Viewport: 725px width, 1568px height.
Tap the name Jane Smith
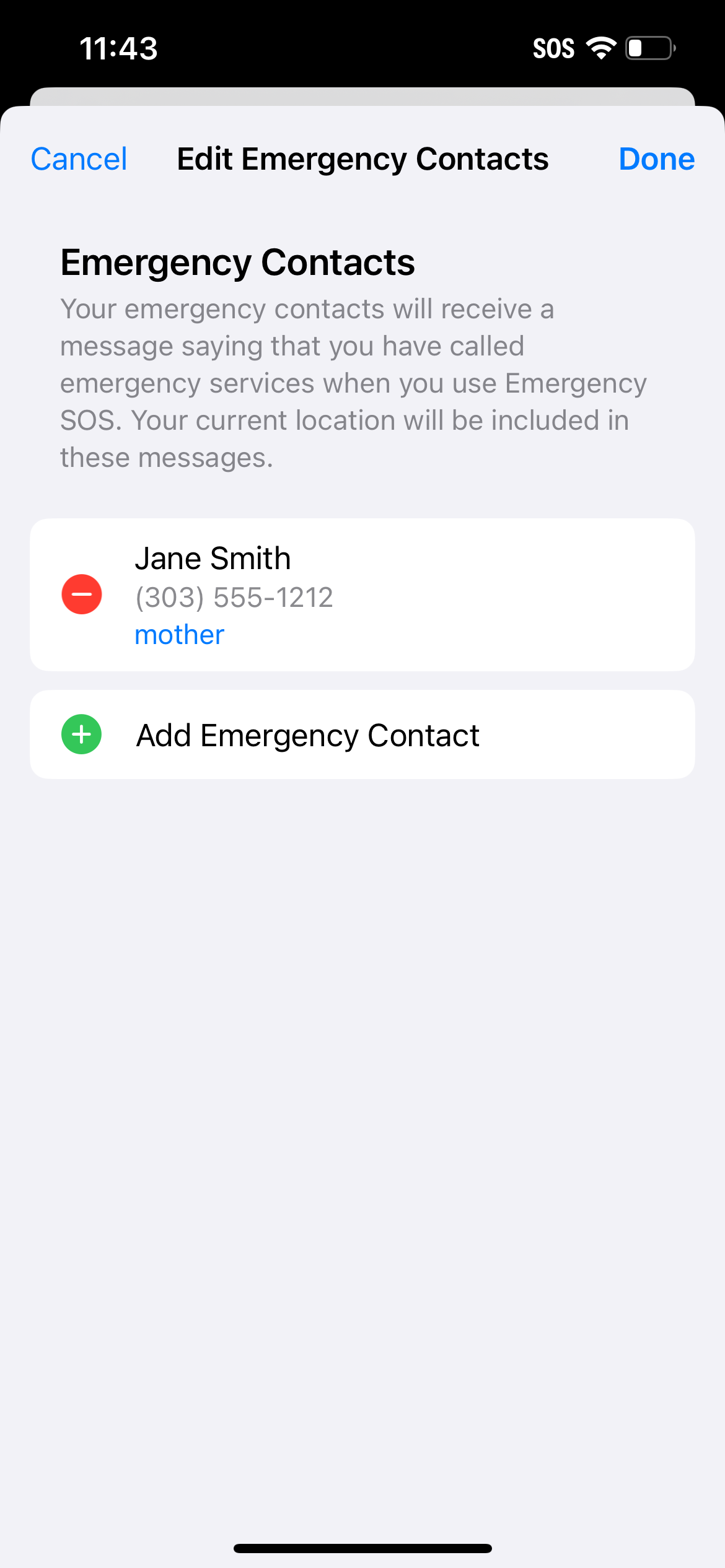pyautogui.click(x=213, y=557)
